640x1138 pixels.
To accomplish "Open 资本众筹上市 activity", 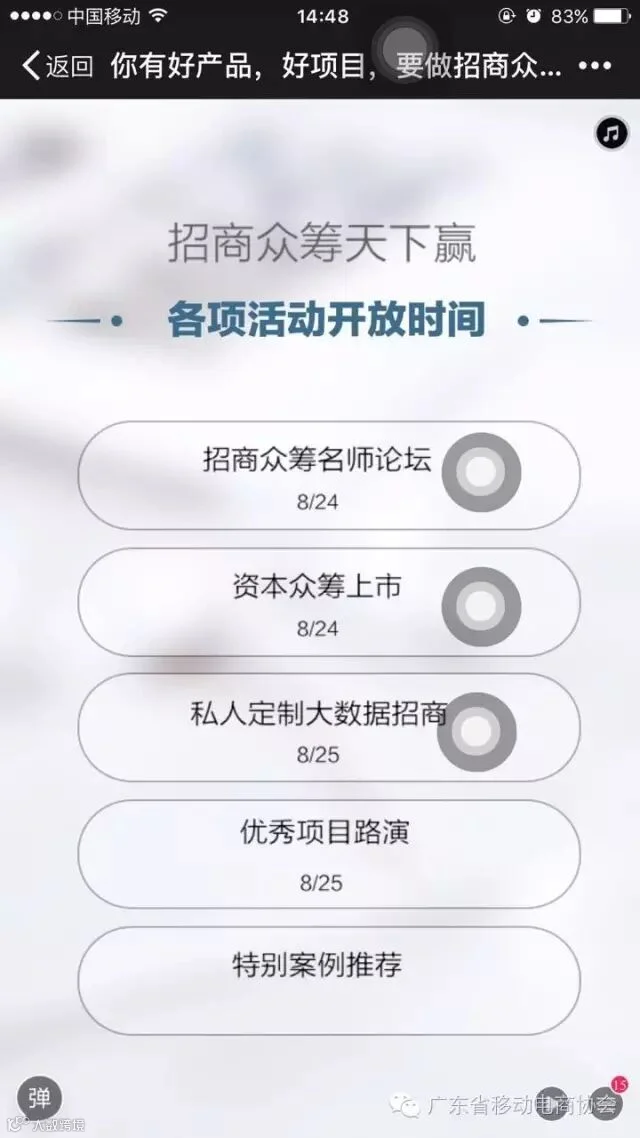I will [329, 602].
